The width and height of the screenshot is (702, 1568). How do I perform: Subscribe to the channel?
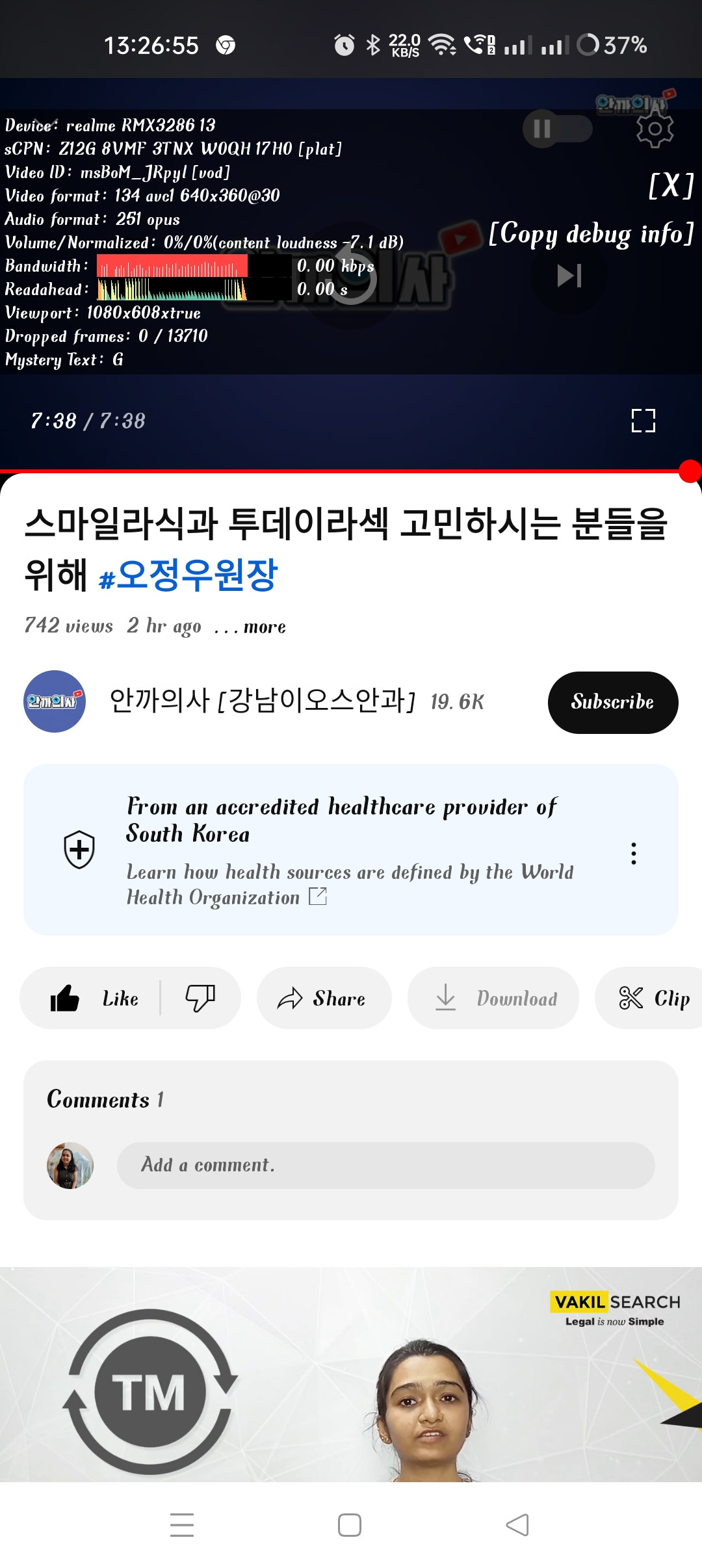coord(613,702)
